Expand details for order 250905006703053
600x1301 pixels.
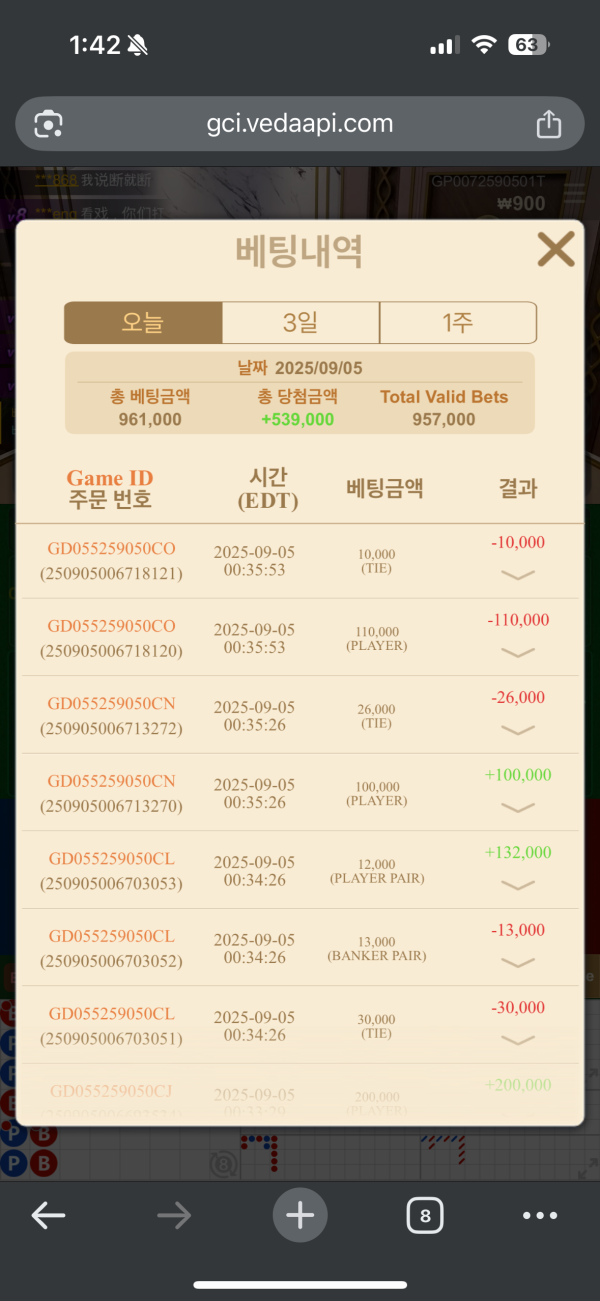[517, 885]
